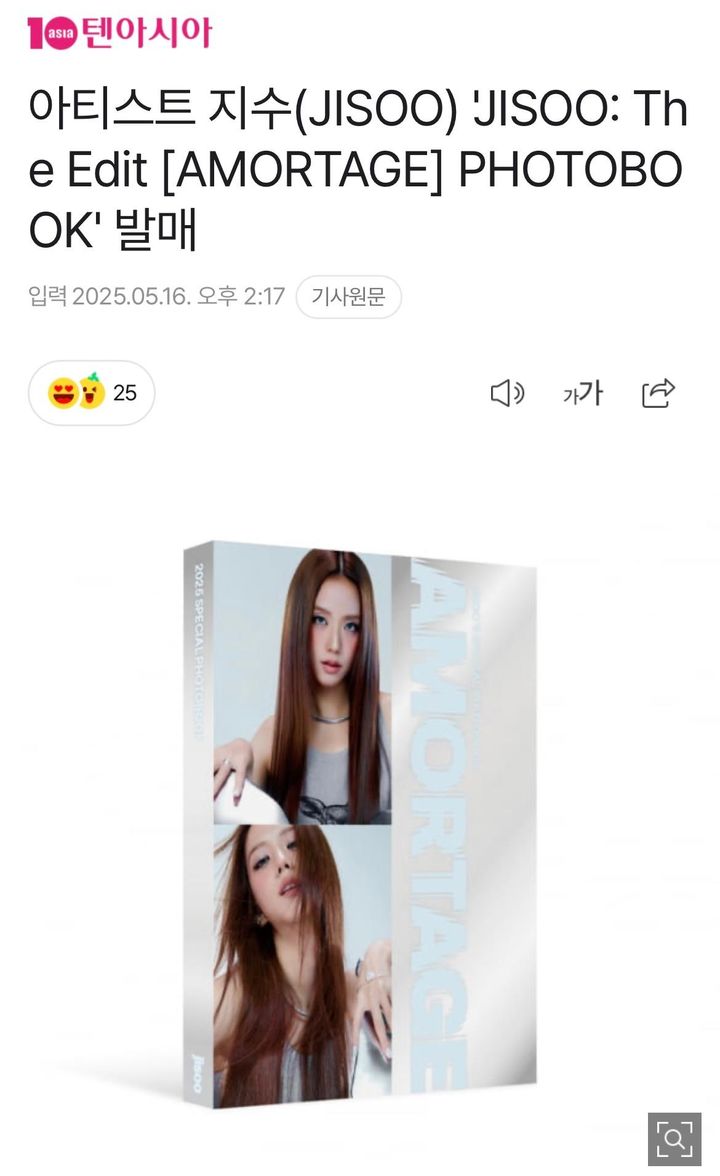Enlarge the photobook image with magnifier icon

pyautogui.click(x=674, y=1139)
